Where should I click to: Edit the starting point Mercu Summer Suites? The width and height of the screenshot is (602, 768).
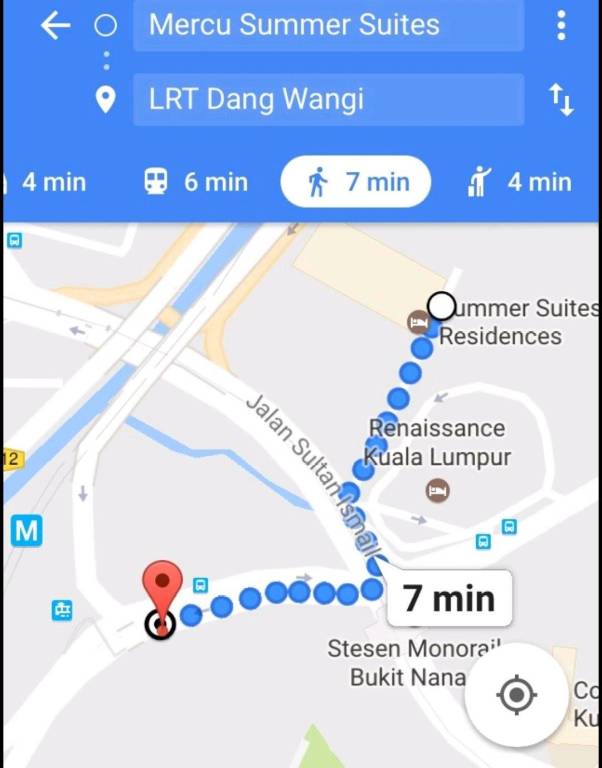[x=328, y=25]
